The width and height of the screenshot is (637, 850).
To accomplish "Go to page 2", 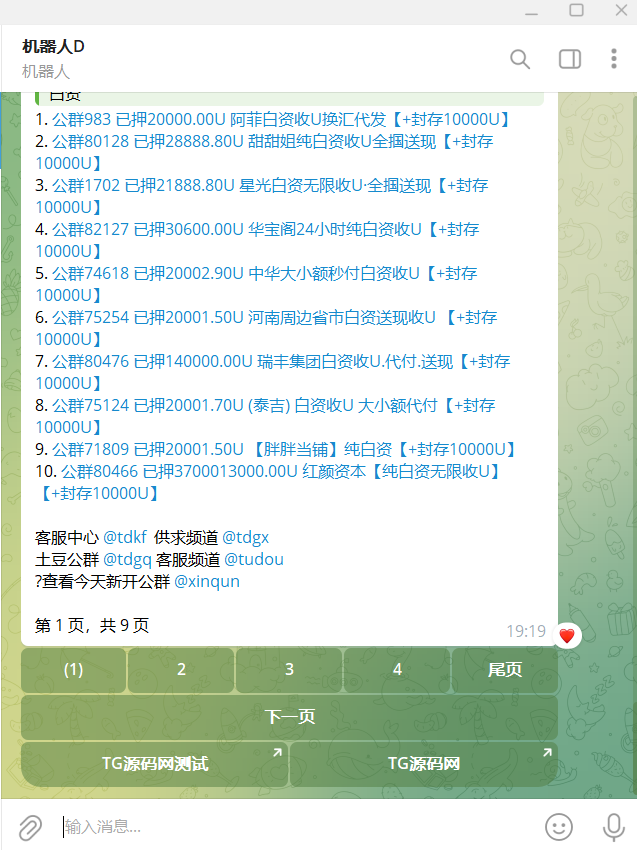I will coord(181,670).
